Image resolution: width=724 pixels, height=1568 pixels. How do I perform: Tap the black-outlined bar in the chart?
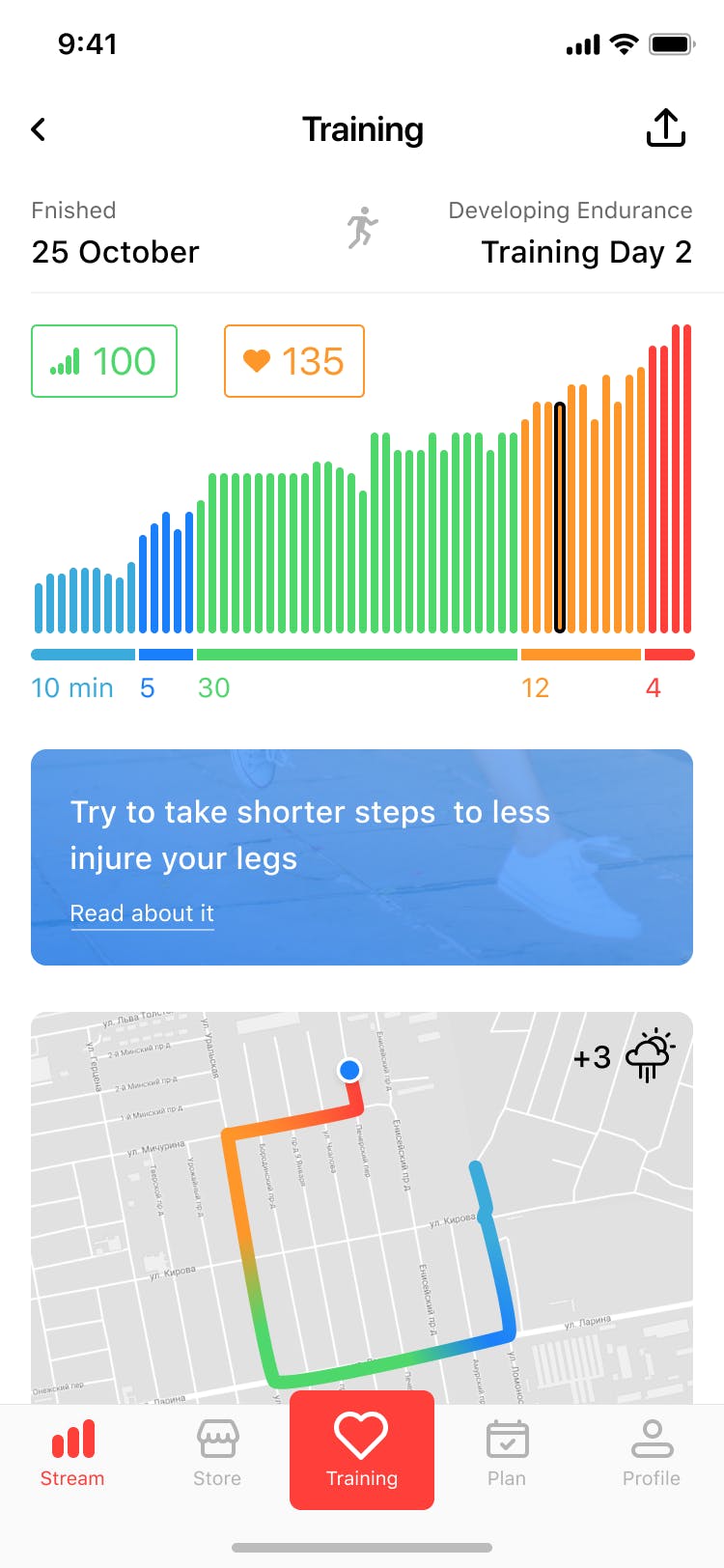(x=560, y=518)
